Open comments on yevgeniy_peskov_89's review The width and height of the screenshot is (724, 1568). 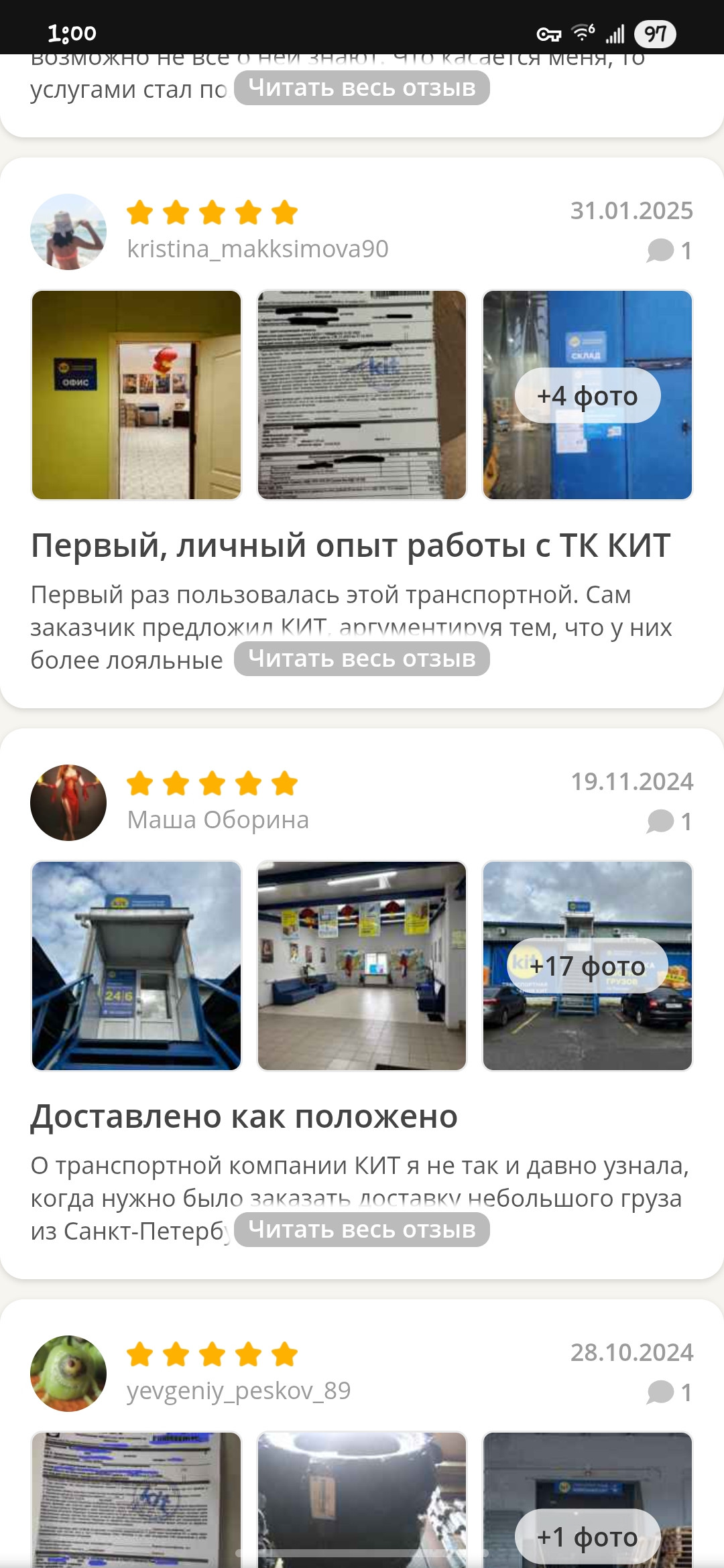pyautogui.click(x=669, y=1392)
